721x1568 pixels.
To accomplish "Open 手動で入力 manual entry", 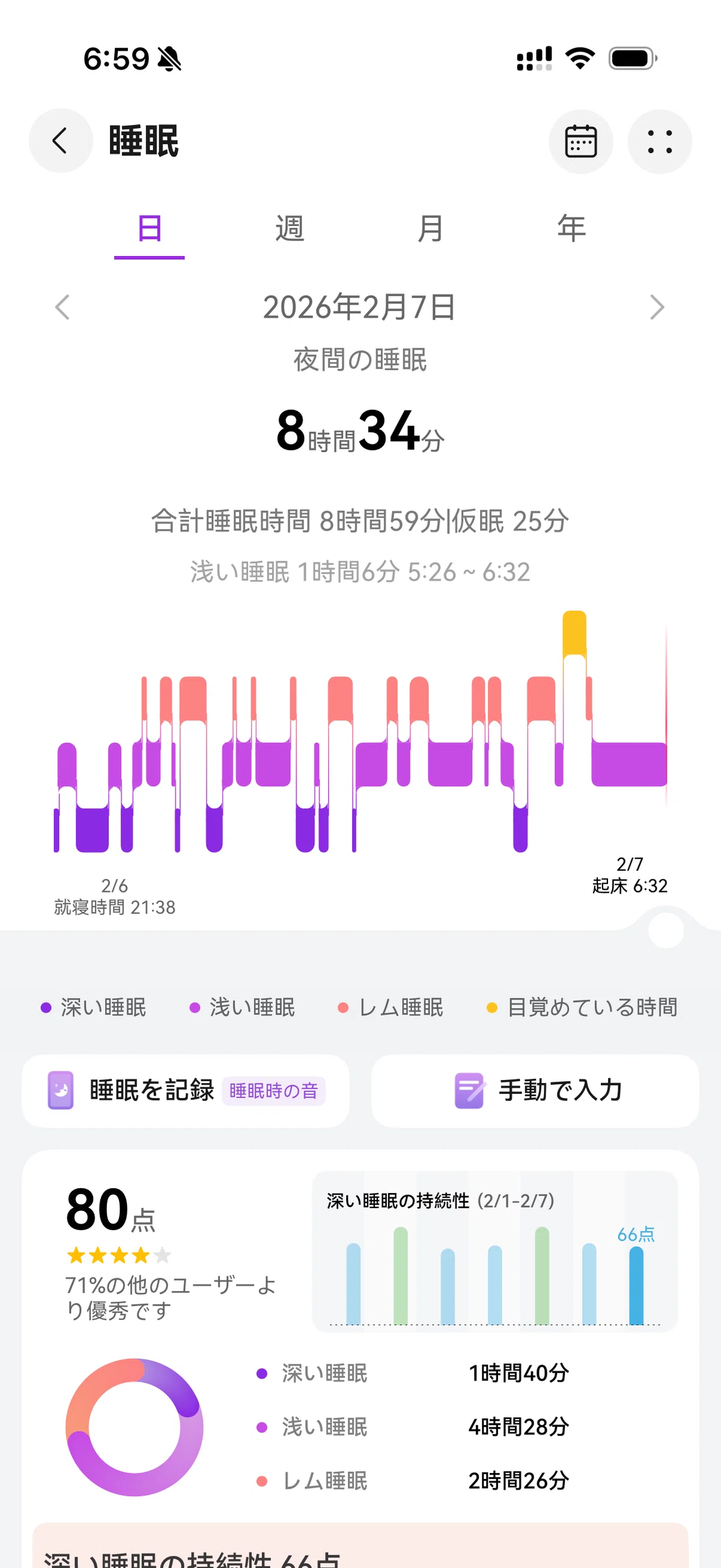I will [535, 1090].
